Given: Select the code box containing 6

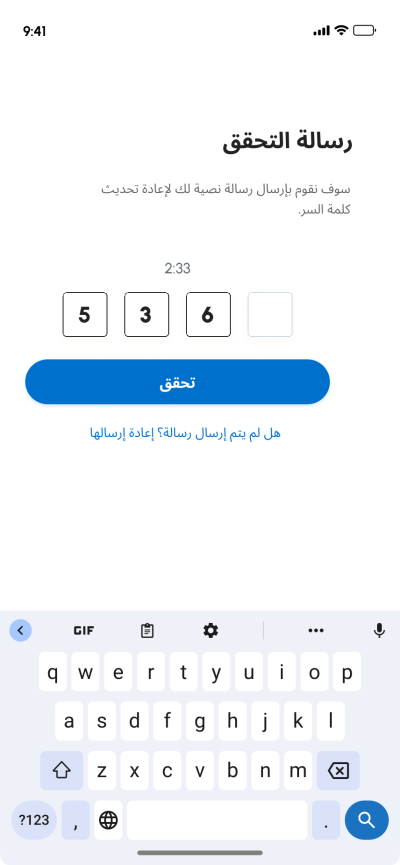Looking at the screenshot, I should point(208,314).
